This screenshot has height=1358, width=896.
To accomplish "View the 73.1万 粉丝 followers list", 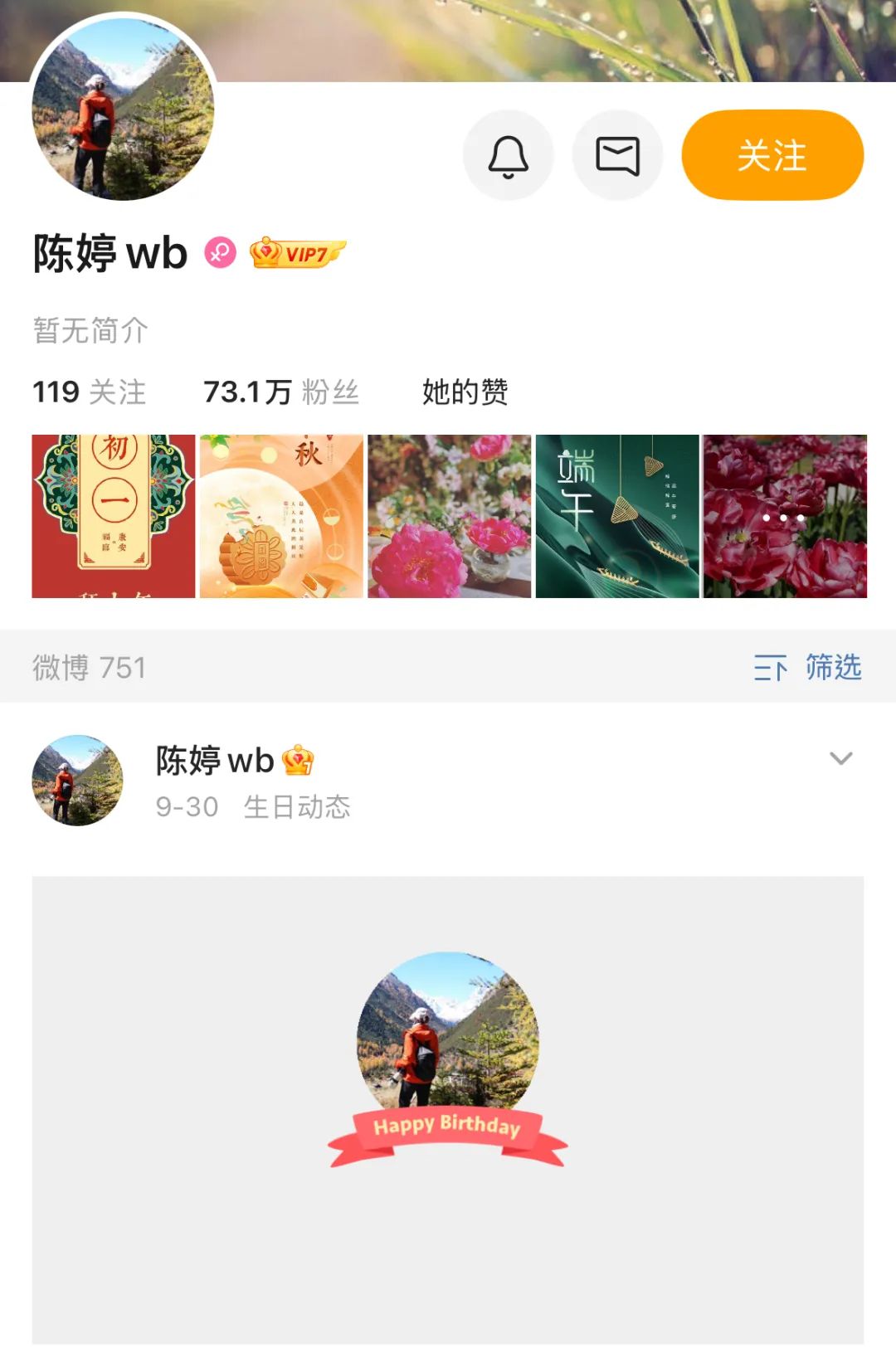I will [x=280, y=392].
